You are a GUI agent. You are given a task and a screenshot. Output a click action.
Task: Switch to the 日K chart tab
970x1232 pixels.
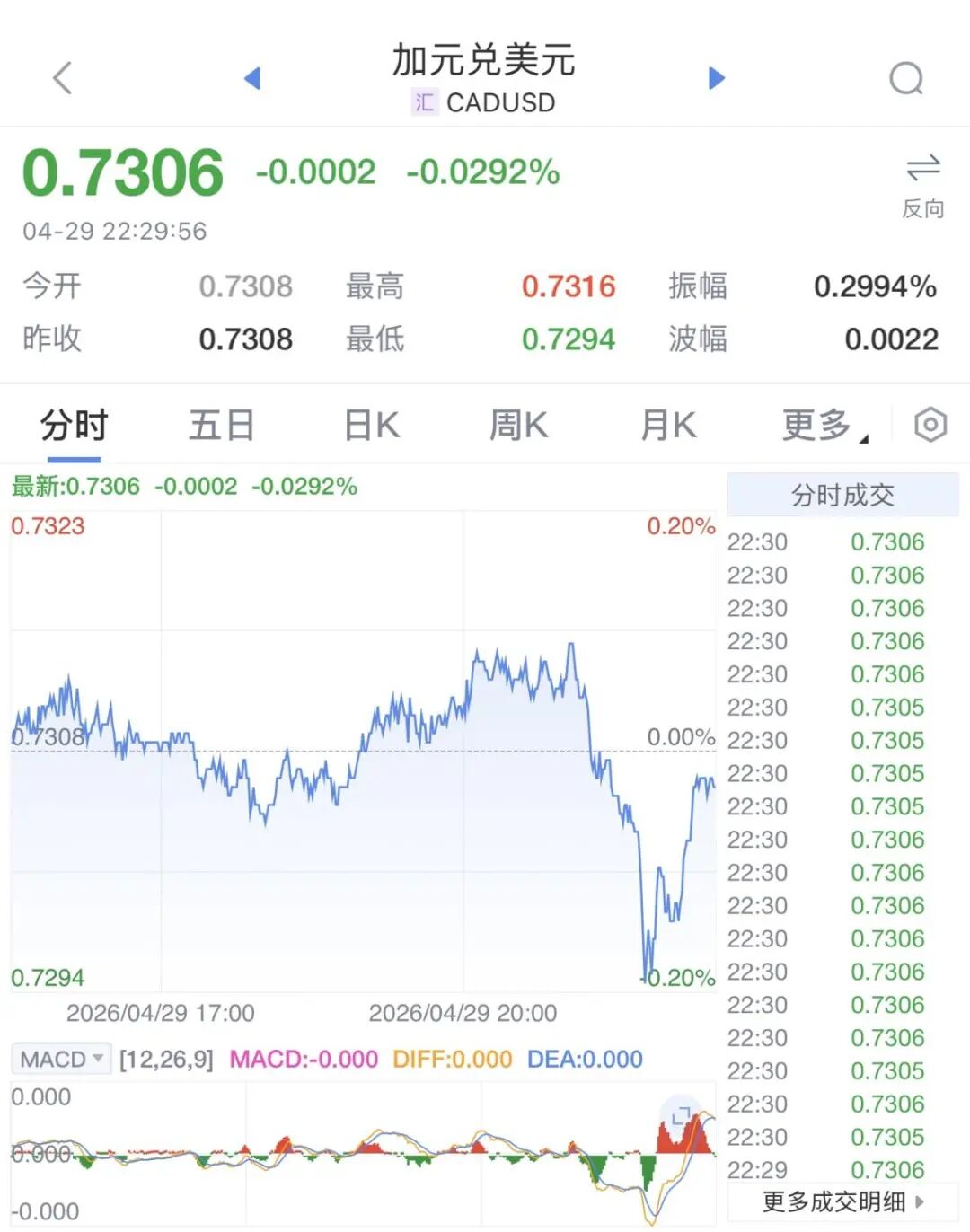coord(372,426)
